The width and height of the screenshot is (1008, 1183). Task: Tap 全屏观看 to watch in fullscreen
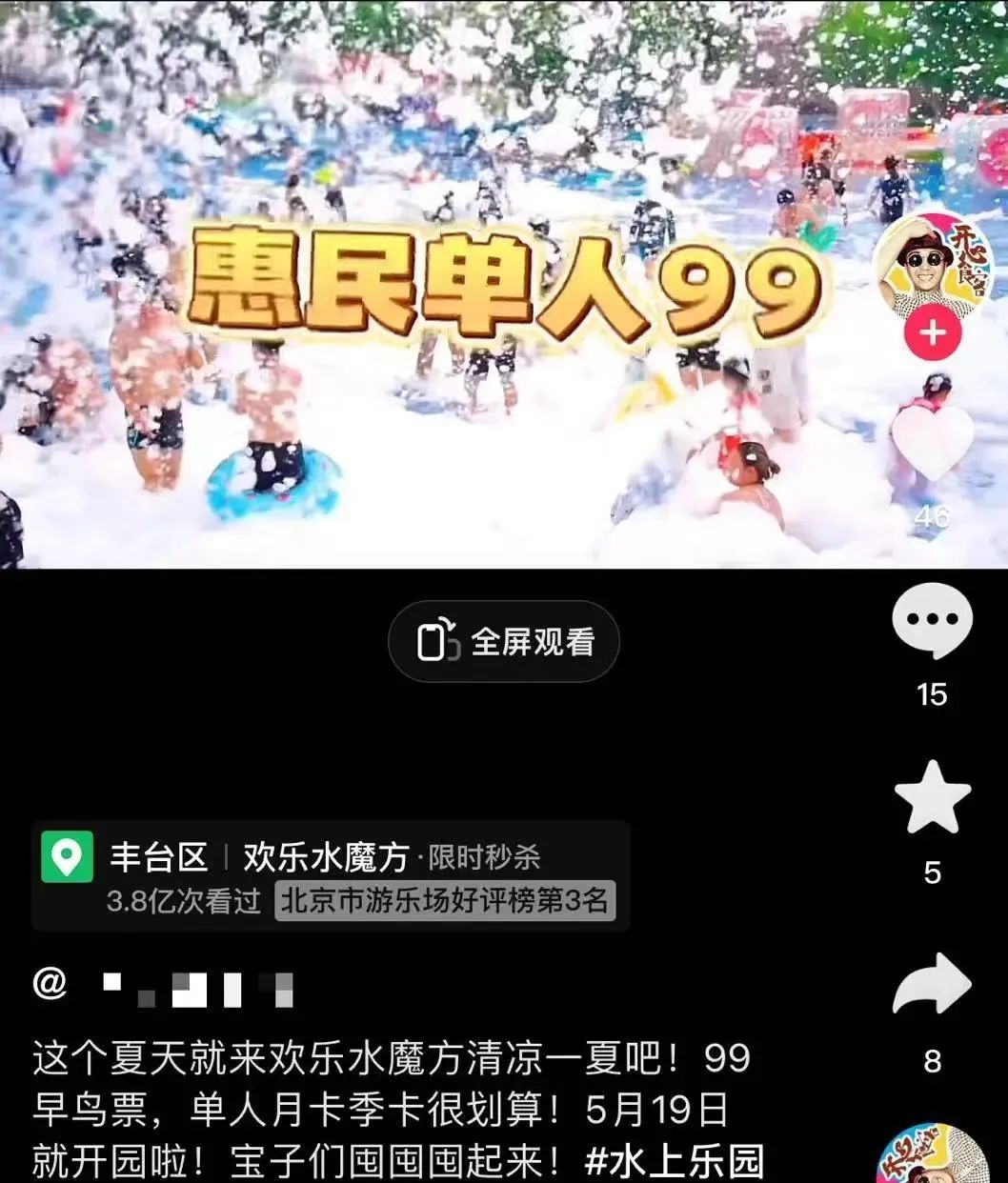coord(503,642)
